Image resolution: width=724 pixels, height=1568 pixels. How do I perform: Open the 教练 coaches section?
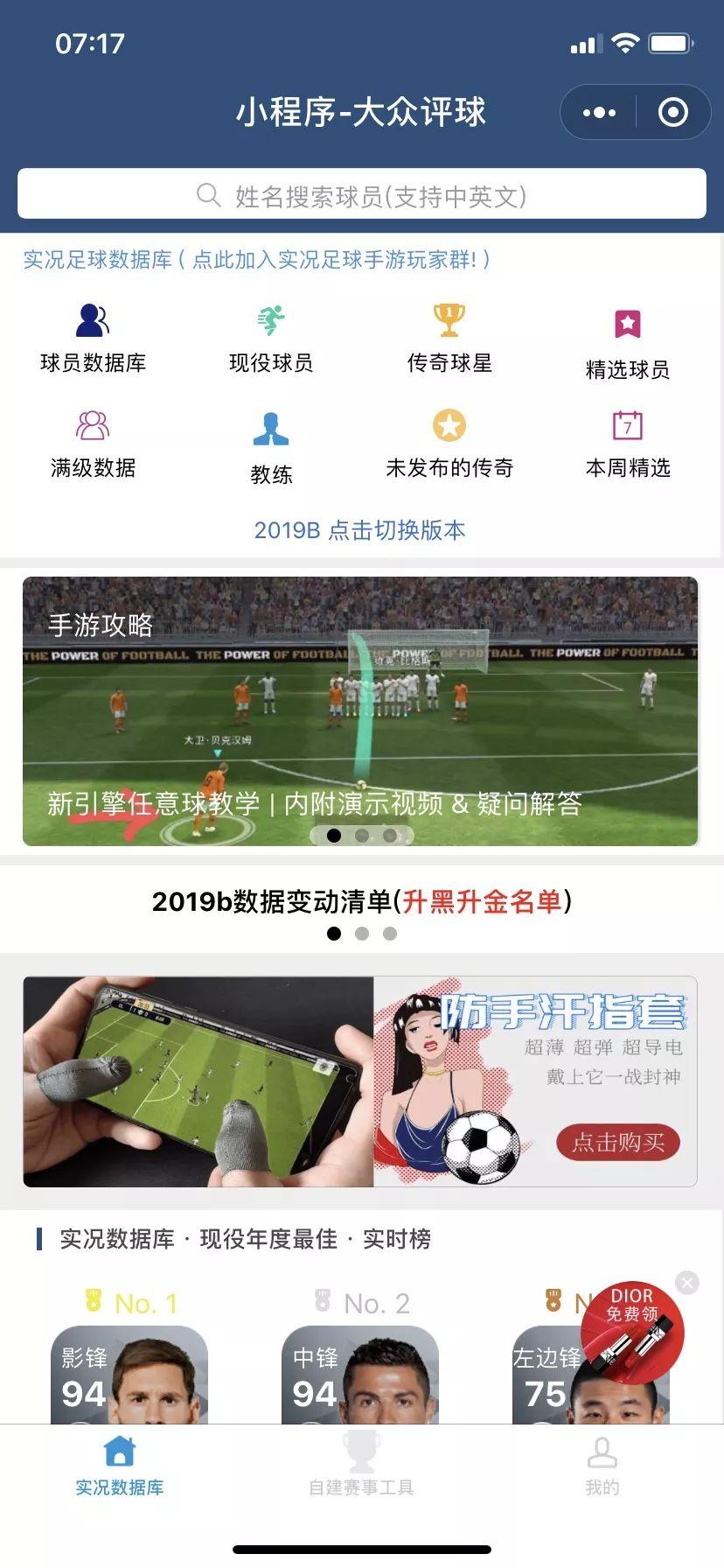click(x=271, y=447)
